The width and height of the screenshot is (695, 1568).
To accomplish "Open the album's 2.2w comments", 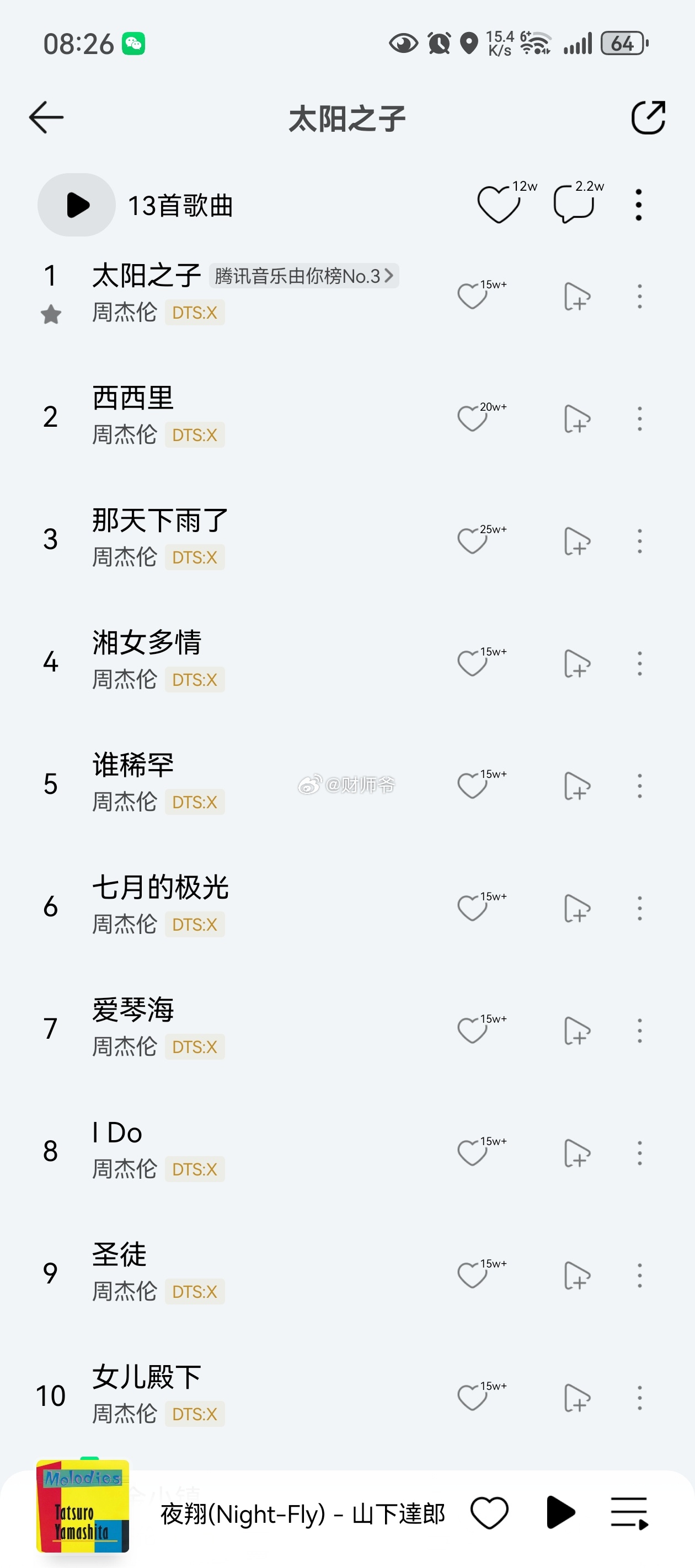I will click(x=574, y=205).
